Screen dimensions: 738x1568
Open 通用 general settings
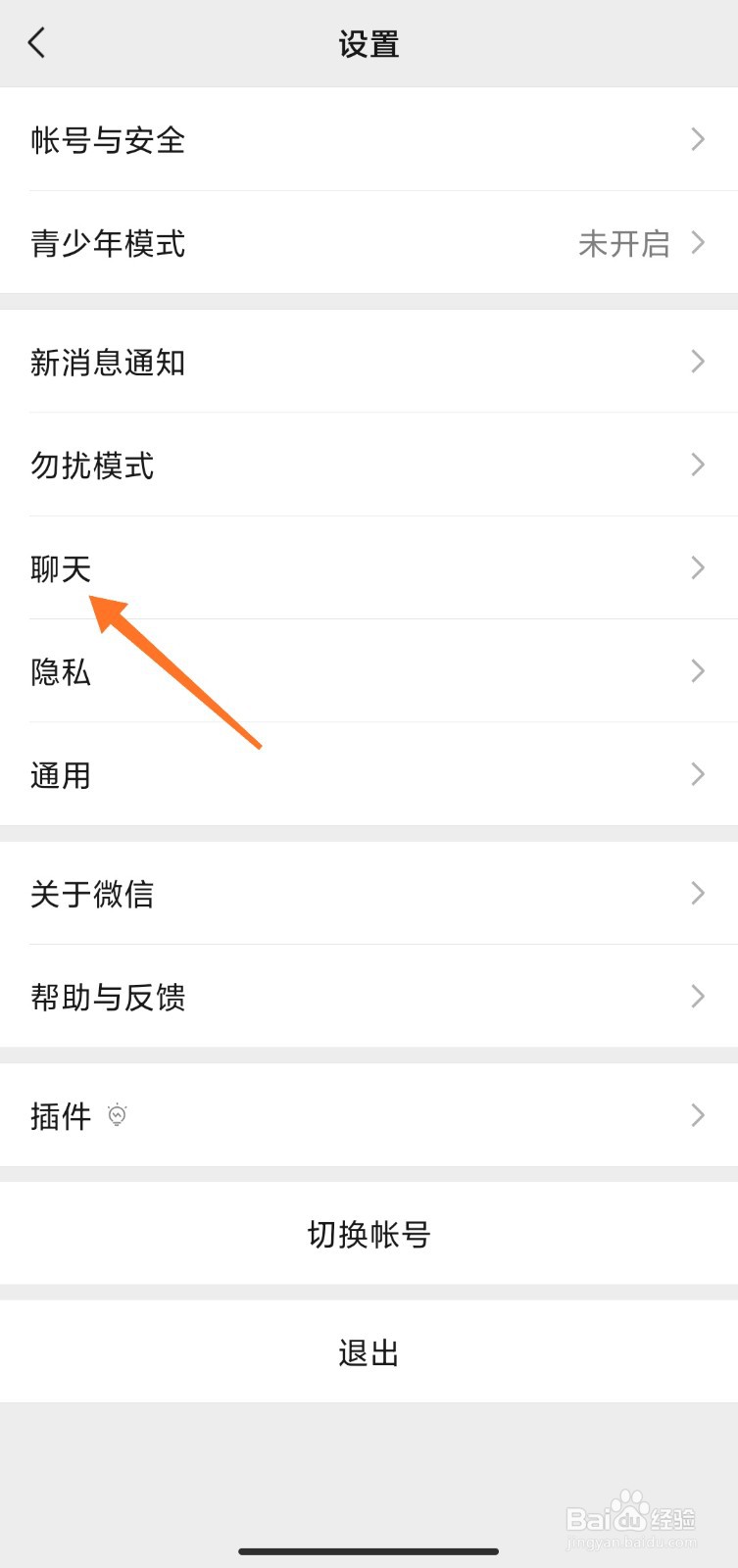point(61,774)
